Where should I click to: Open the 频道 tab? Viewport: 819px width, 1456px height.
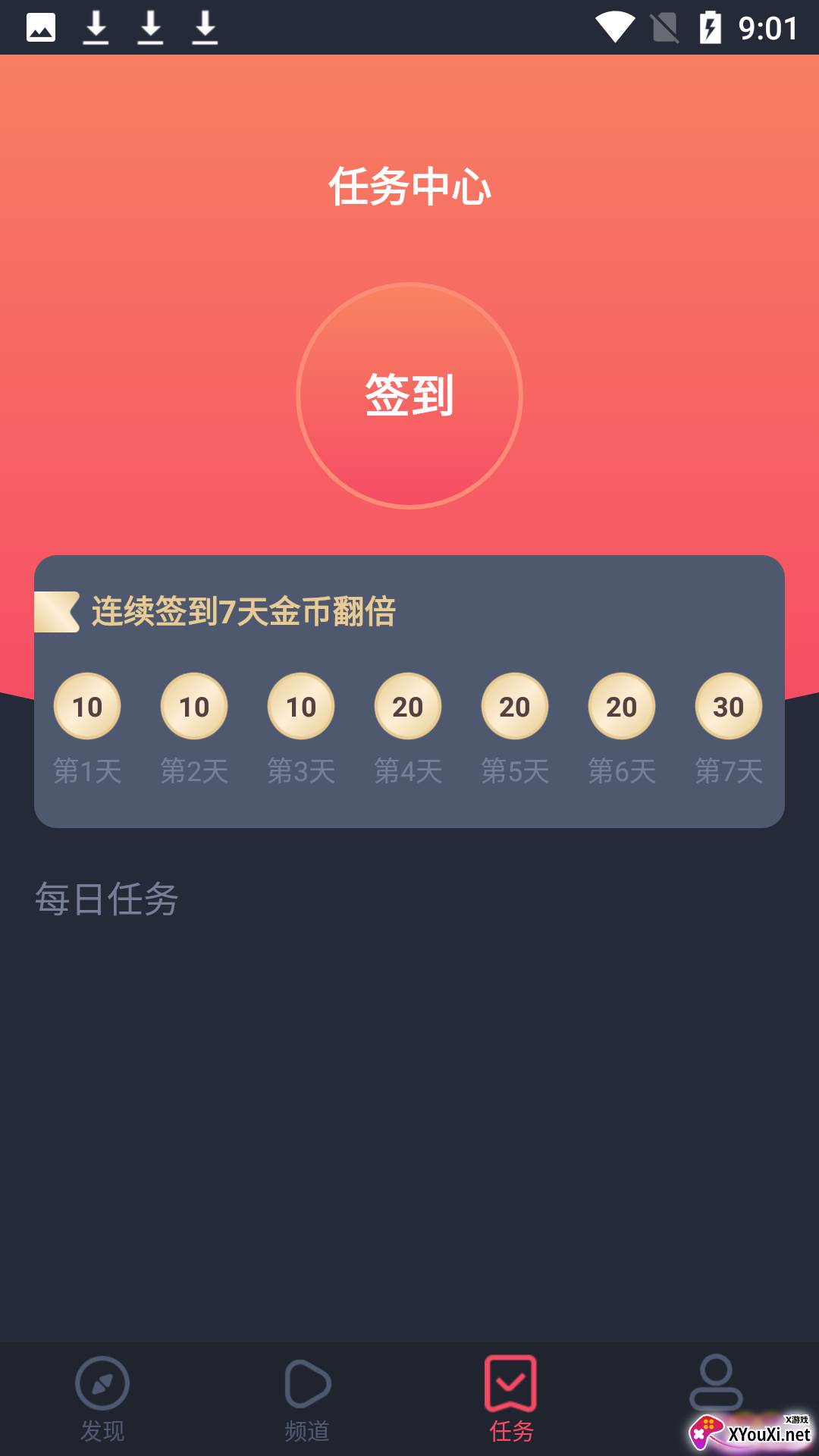pyautogui.click(x=307, y=1398)
